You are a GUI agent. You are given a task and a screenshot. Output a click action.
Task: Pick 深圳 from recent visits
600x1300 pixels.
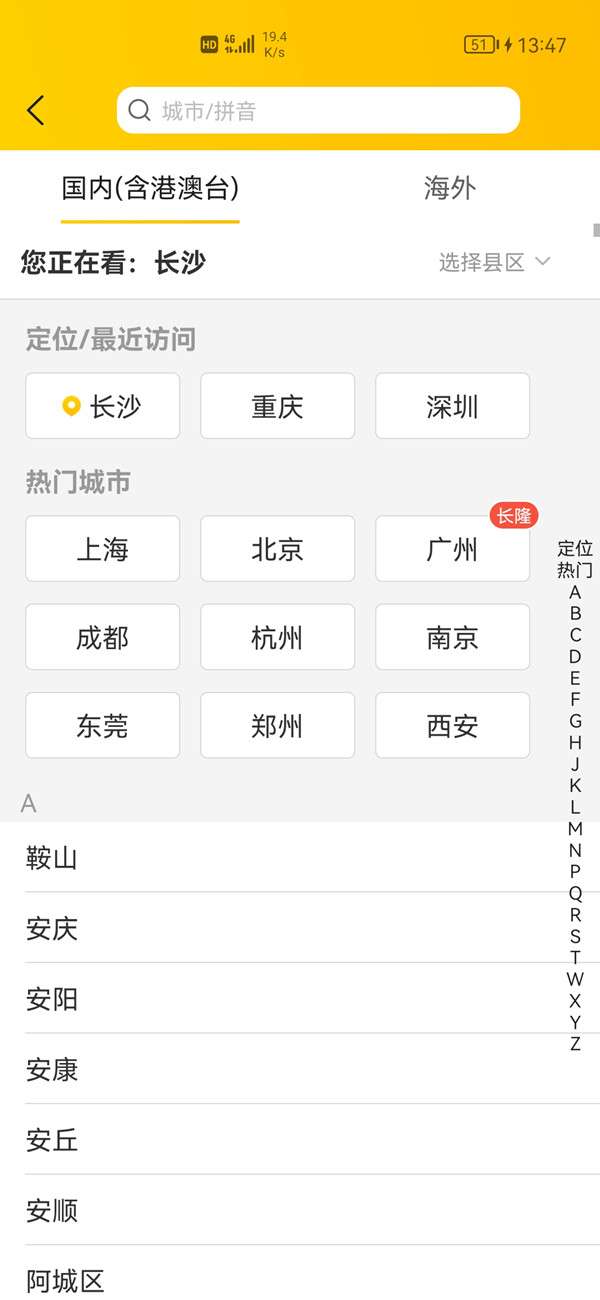452,406
